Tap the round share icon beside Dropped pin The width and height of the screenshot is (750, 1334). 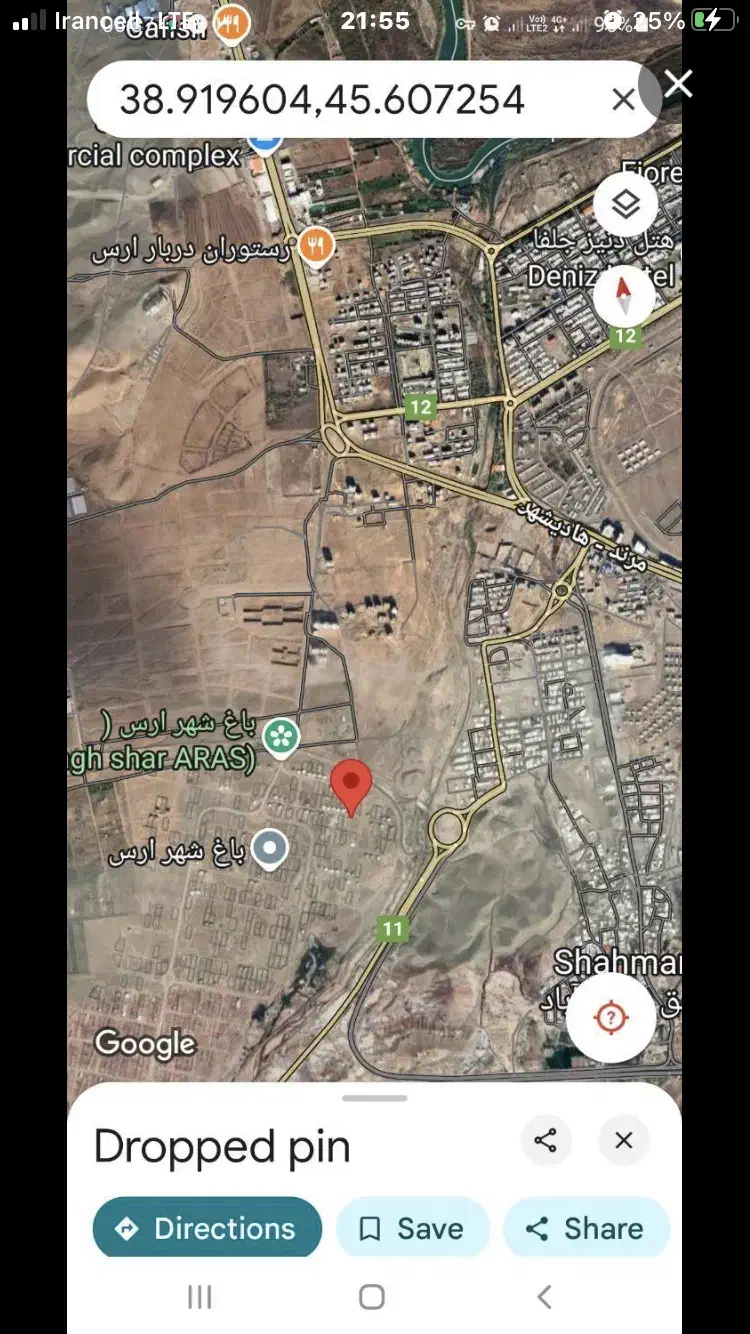click(x=546, y=1140)
